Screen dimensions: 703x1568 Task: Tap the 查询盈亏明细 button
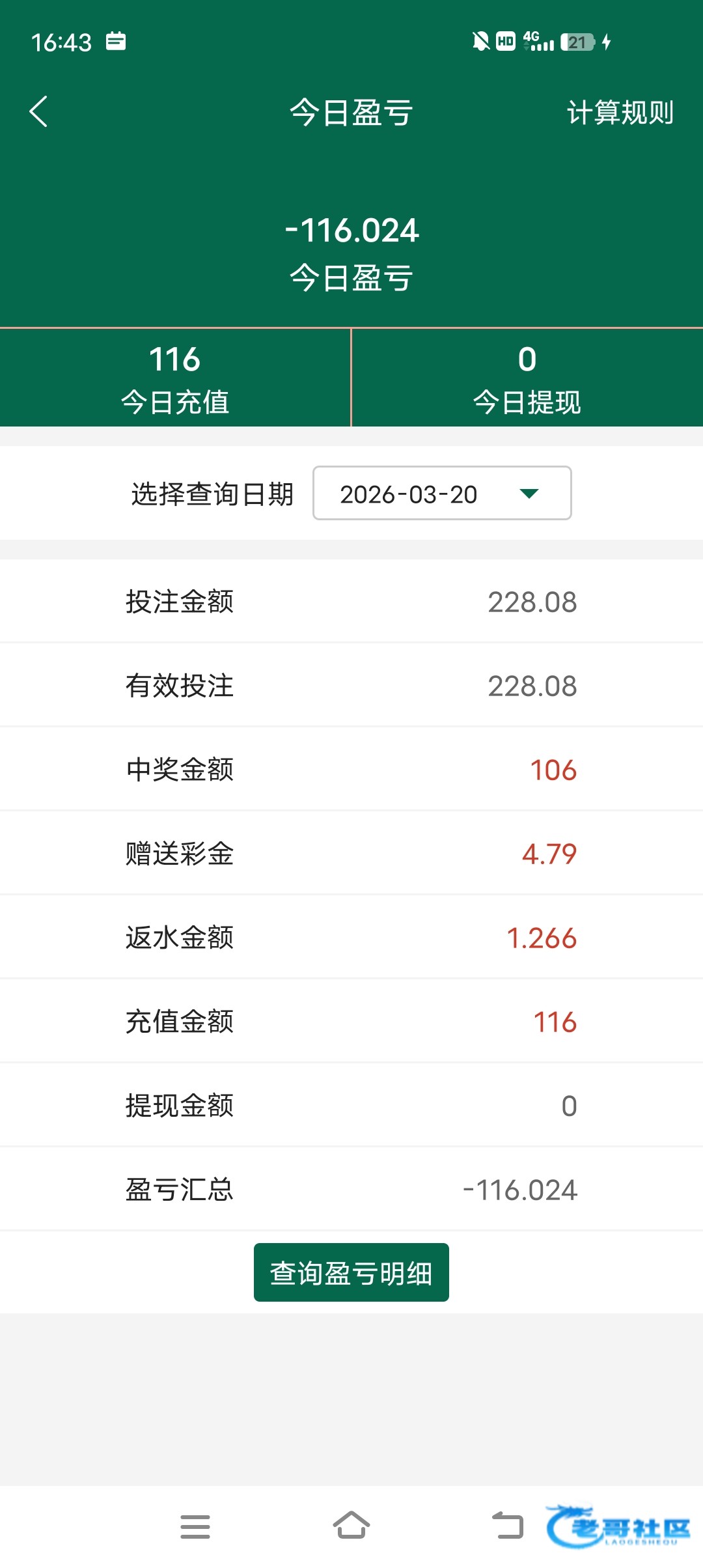point(351,1272)
